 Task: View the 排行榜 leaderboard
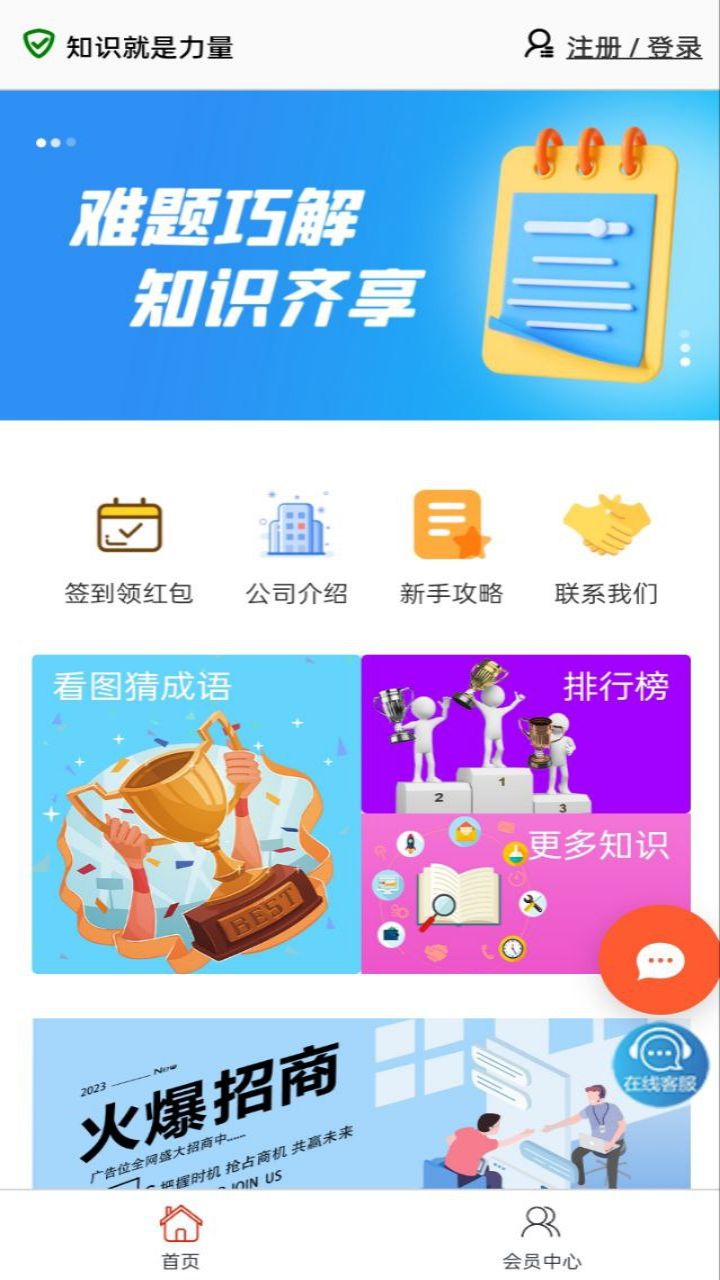pos(525,733)
